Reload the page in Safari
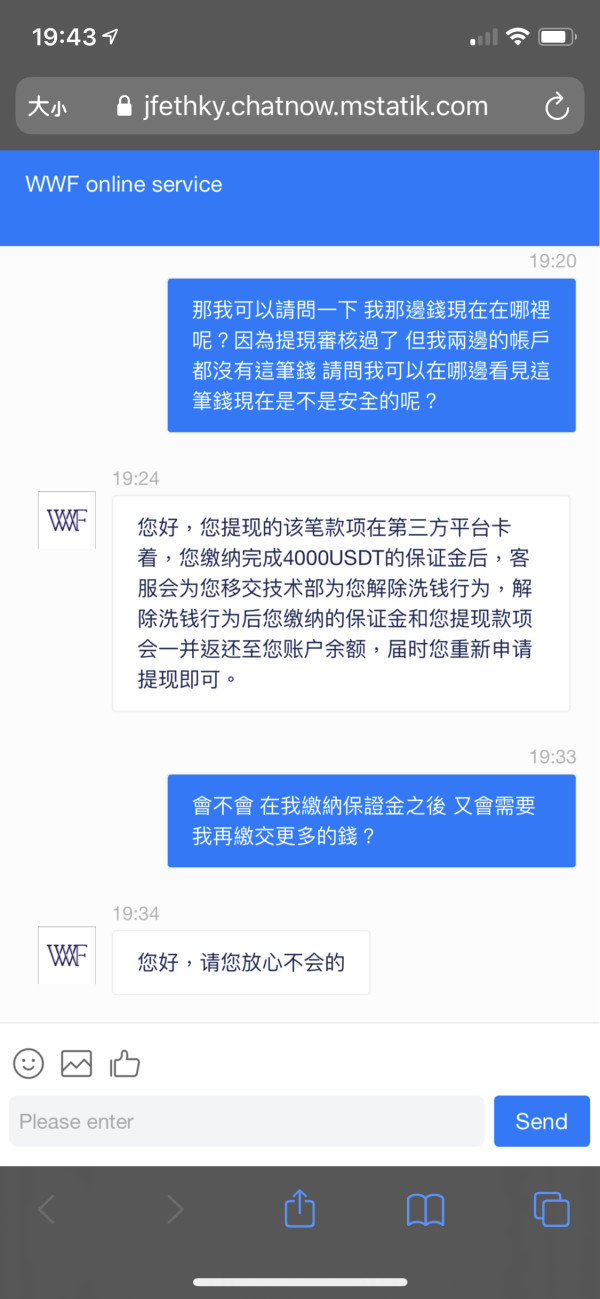This screenshot has height=1299, width=600. 556,106
